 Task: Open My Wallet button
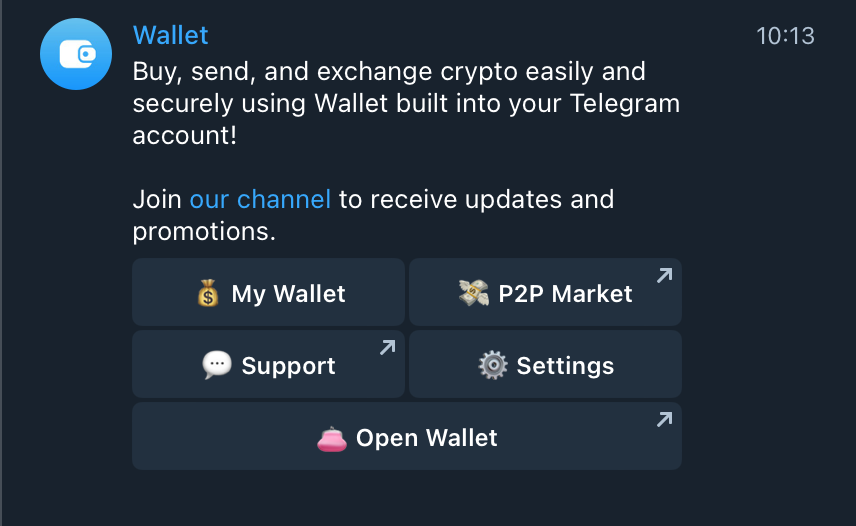click(268, 293)
